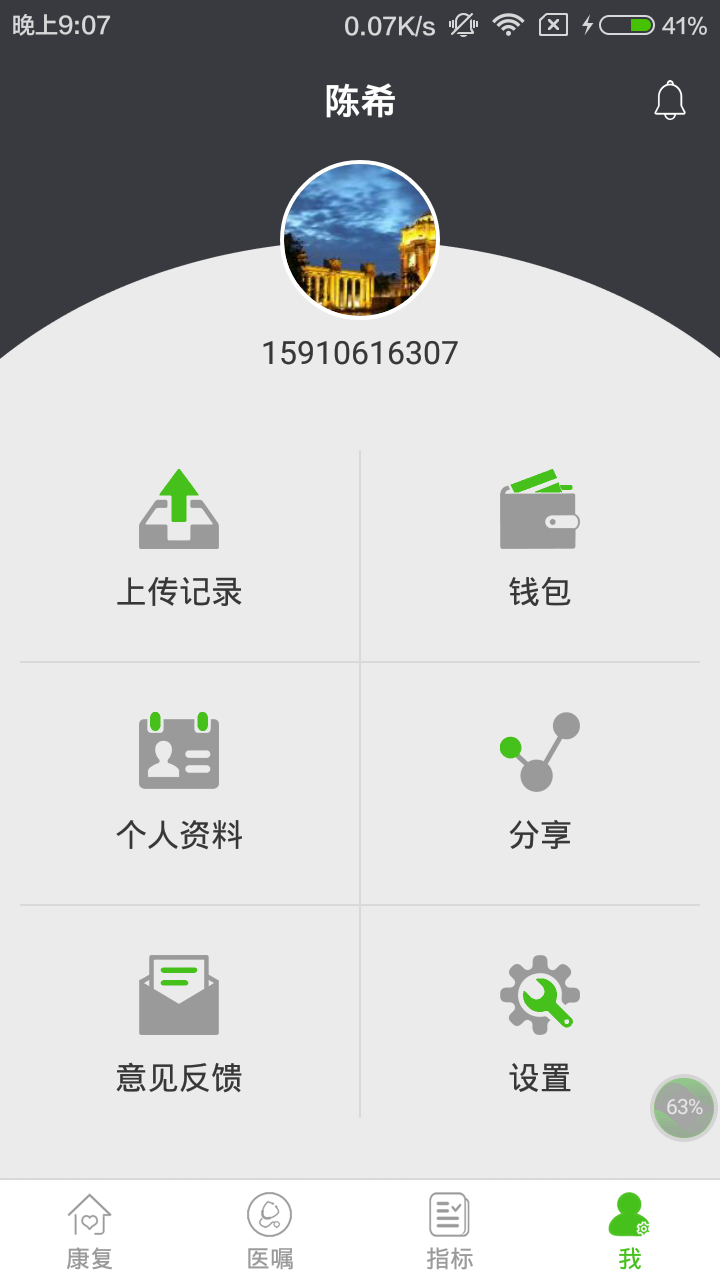View 个人资料 personal profile

(180, 782)
